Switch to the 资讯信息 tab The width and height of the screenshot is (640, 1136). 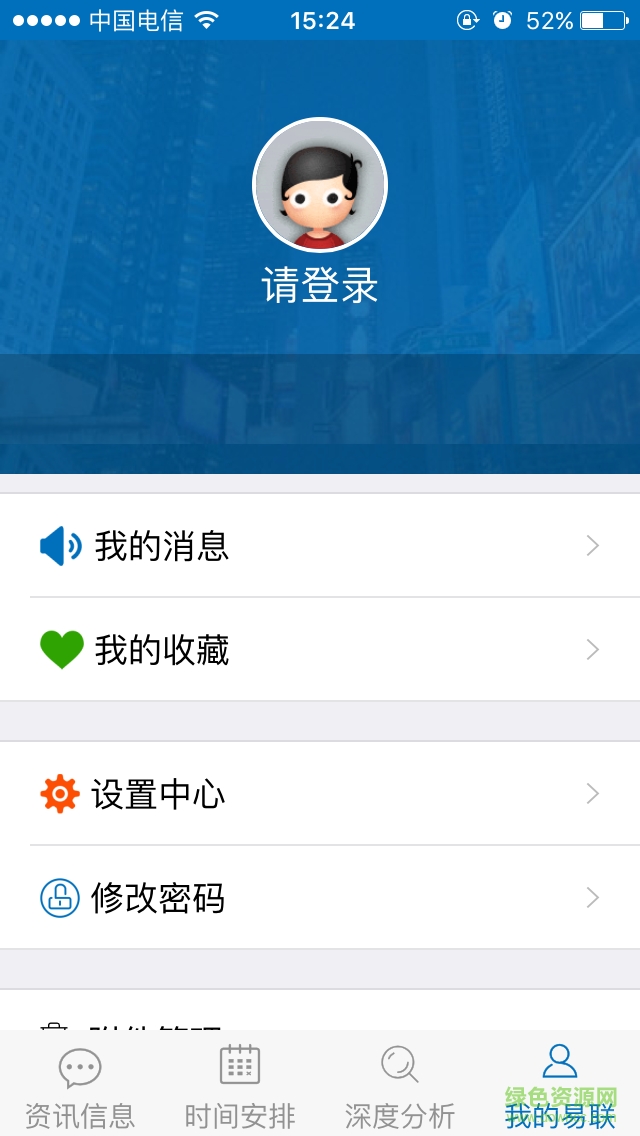tap(80, 1085)
